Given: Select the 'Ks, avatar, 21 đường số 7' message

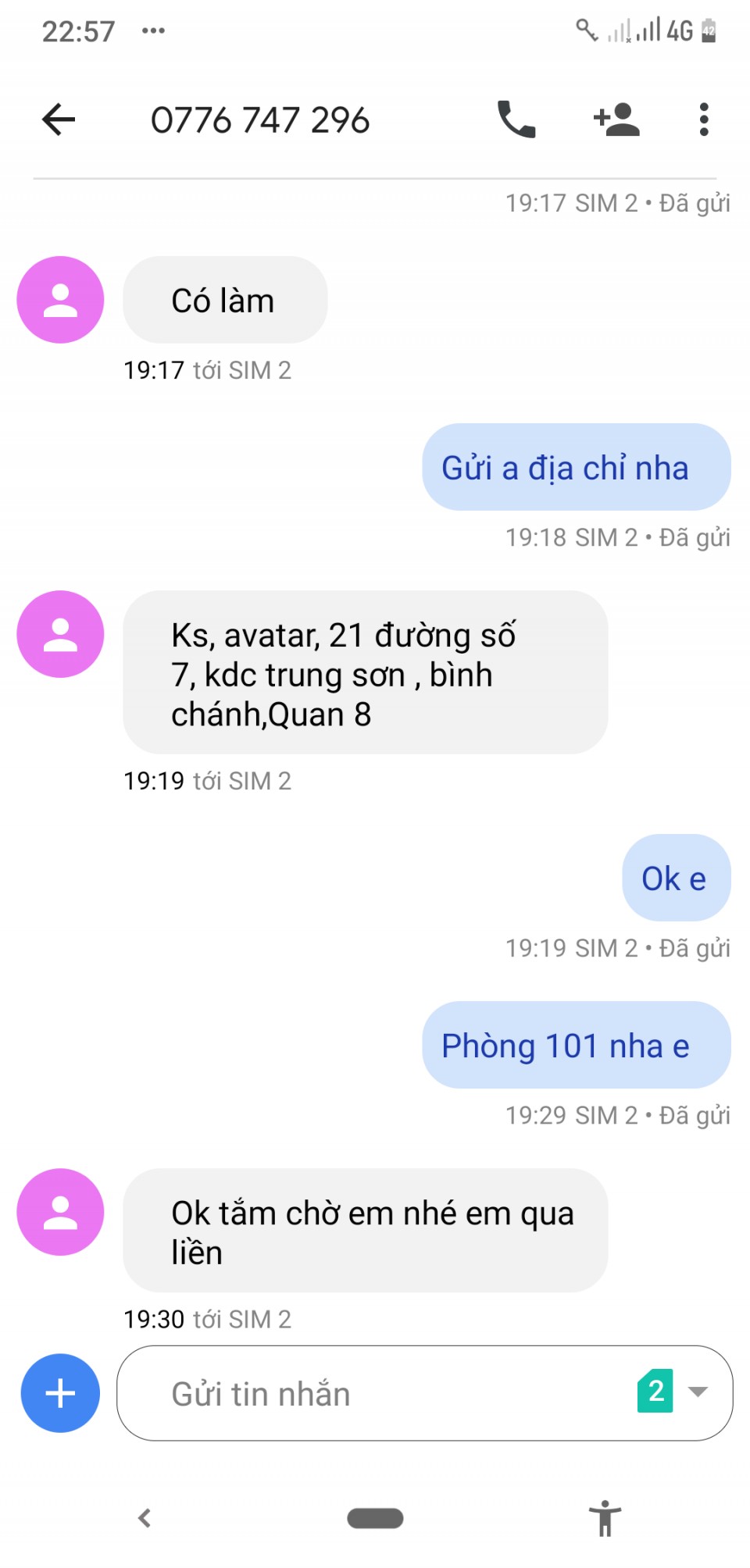Looking at the screenshot, I should tap(365, 672).
